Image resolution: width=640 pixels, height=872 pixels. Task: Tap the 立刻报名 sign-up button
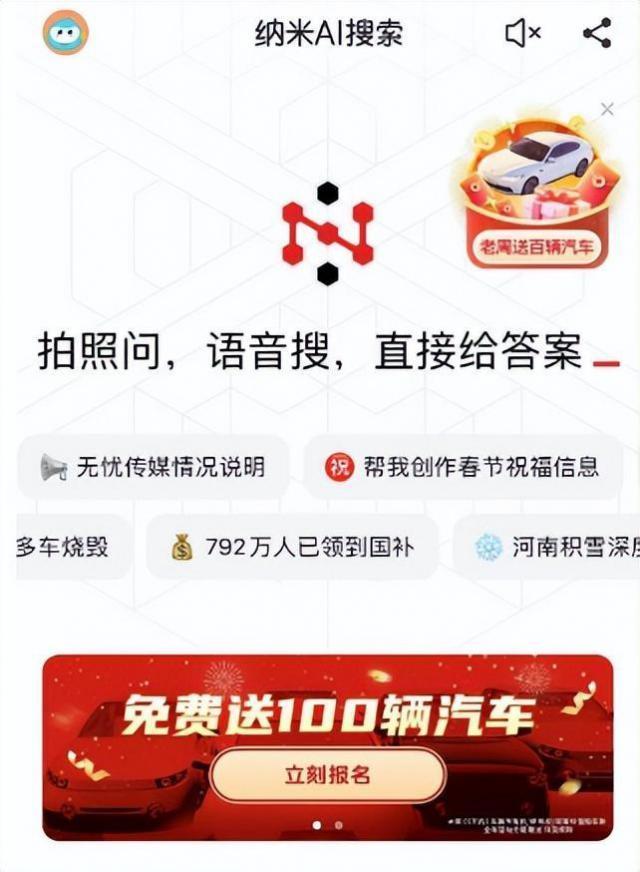pos(327,775)
